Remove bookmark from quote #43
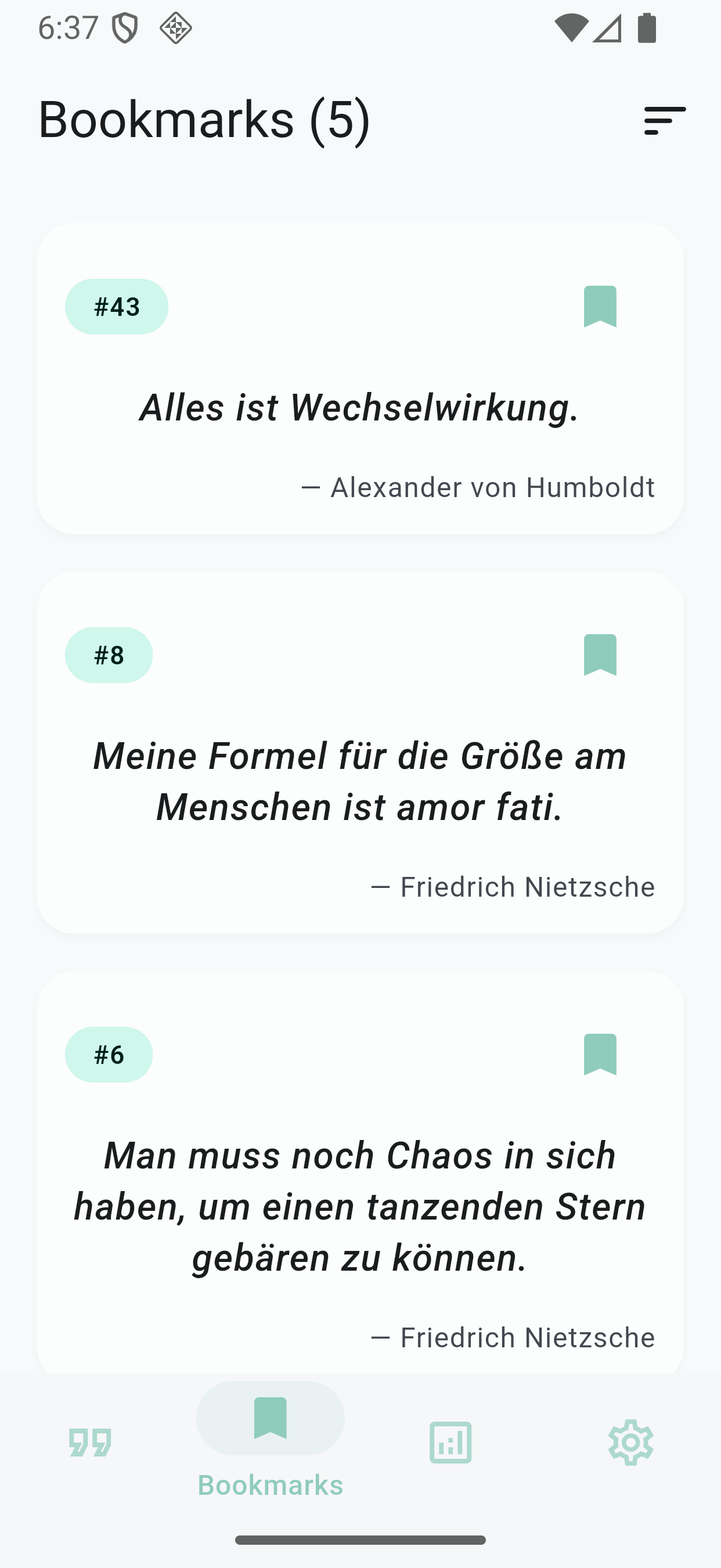721x1568 pixels. point(600,306)
